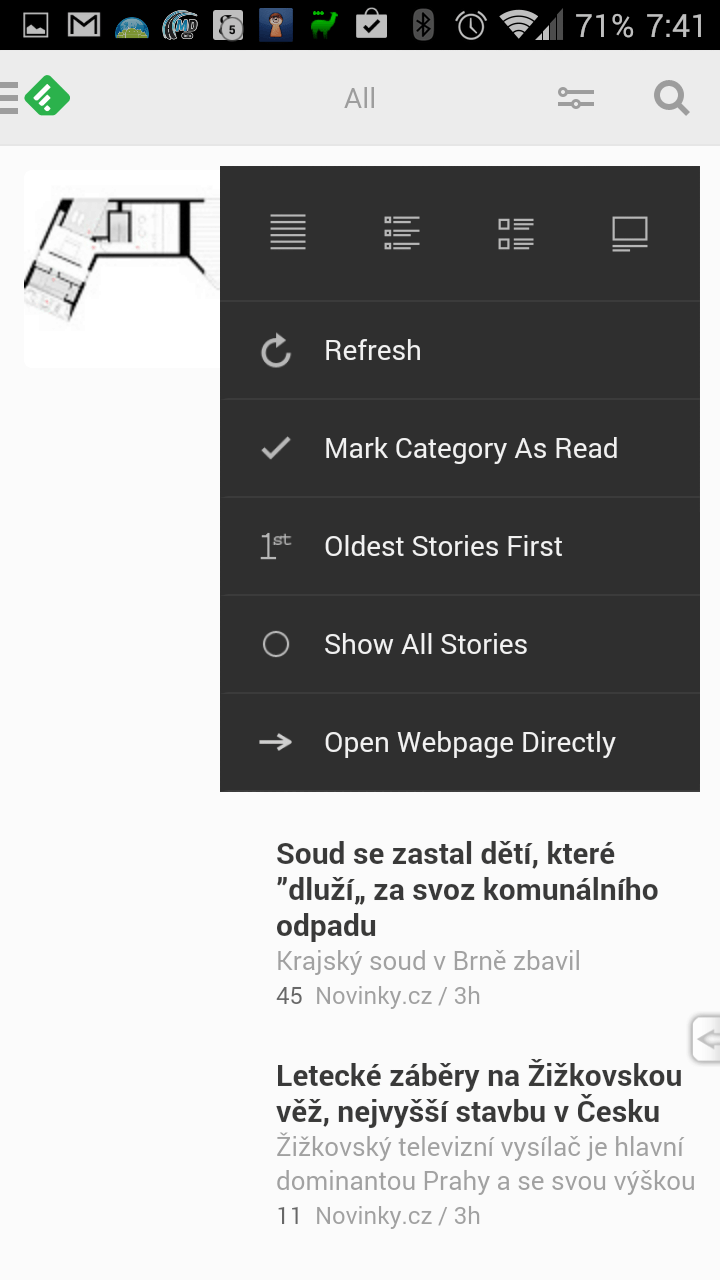Switch to cards view layout
The width and height of the screenshot is (720, 1280).
tap(630, 233)
